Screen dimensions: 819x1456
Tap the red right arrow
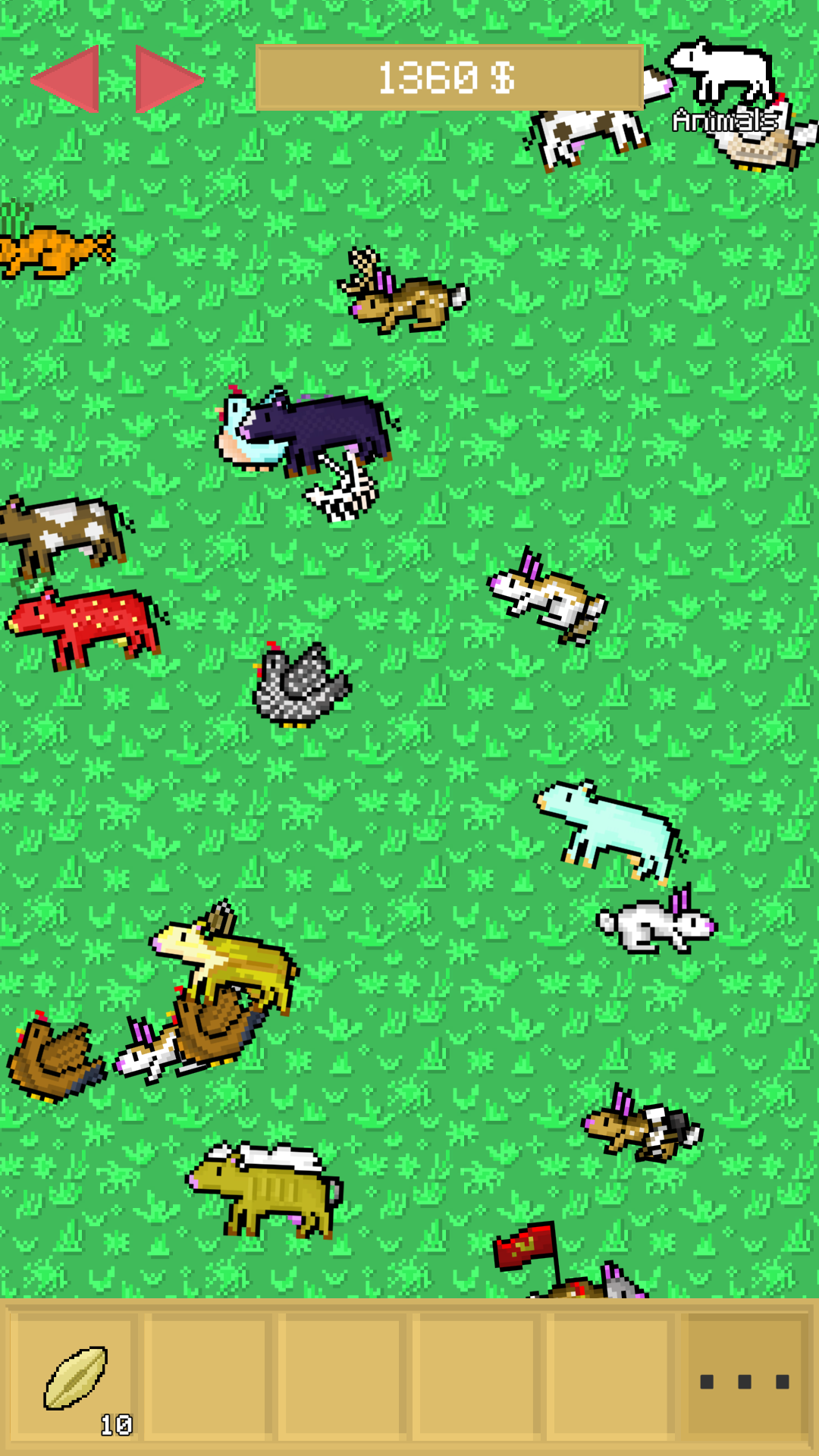pyautogui.click(x=168, y=79)
